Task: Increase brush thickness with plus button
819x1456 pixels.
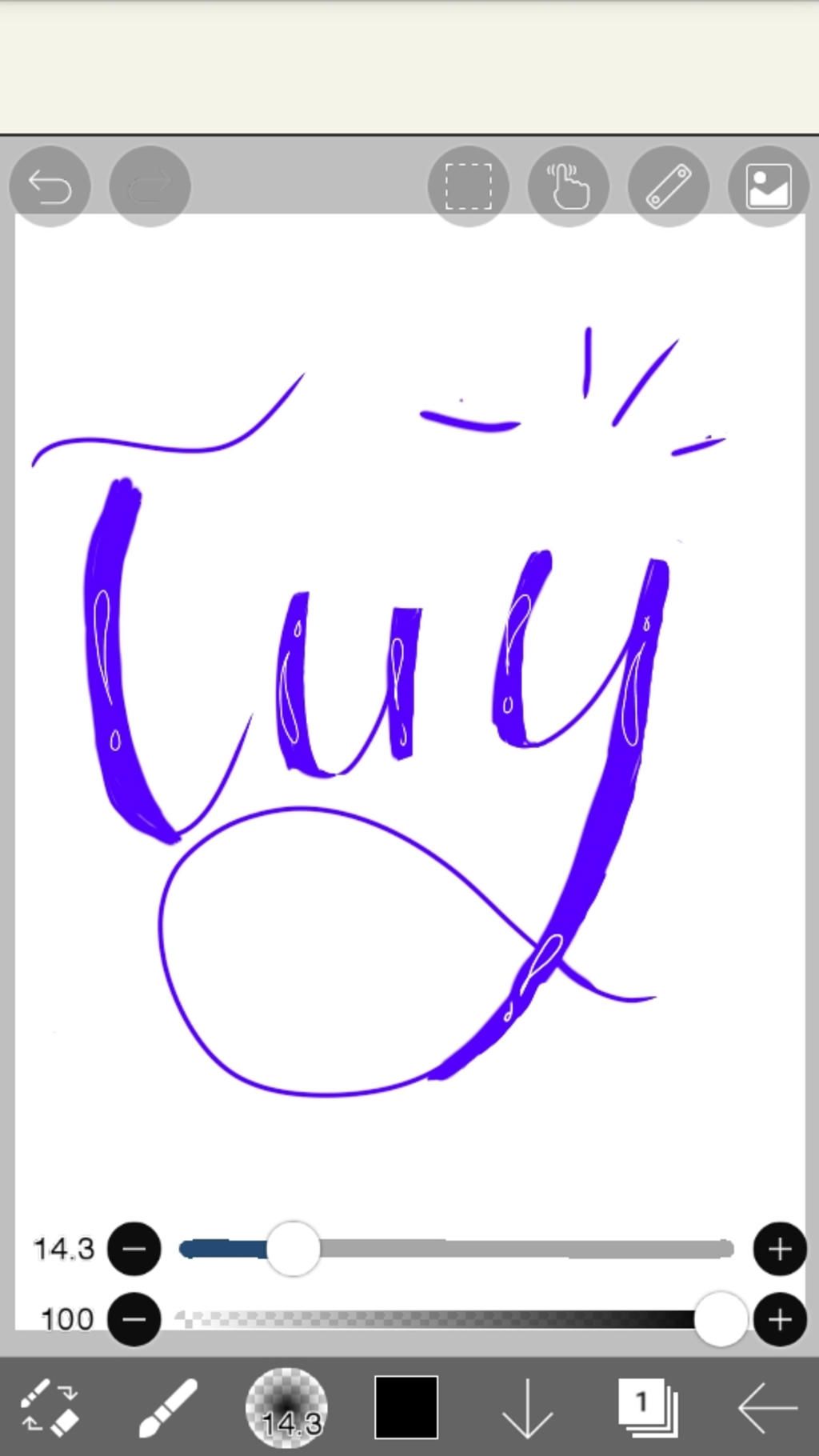Action: [780, 1249]
